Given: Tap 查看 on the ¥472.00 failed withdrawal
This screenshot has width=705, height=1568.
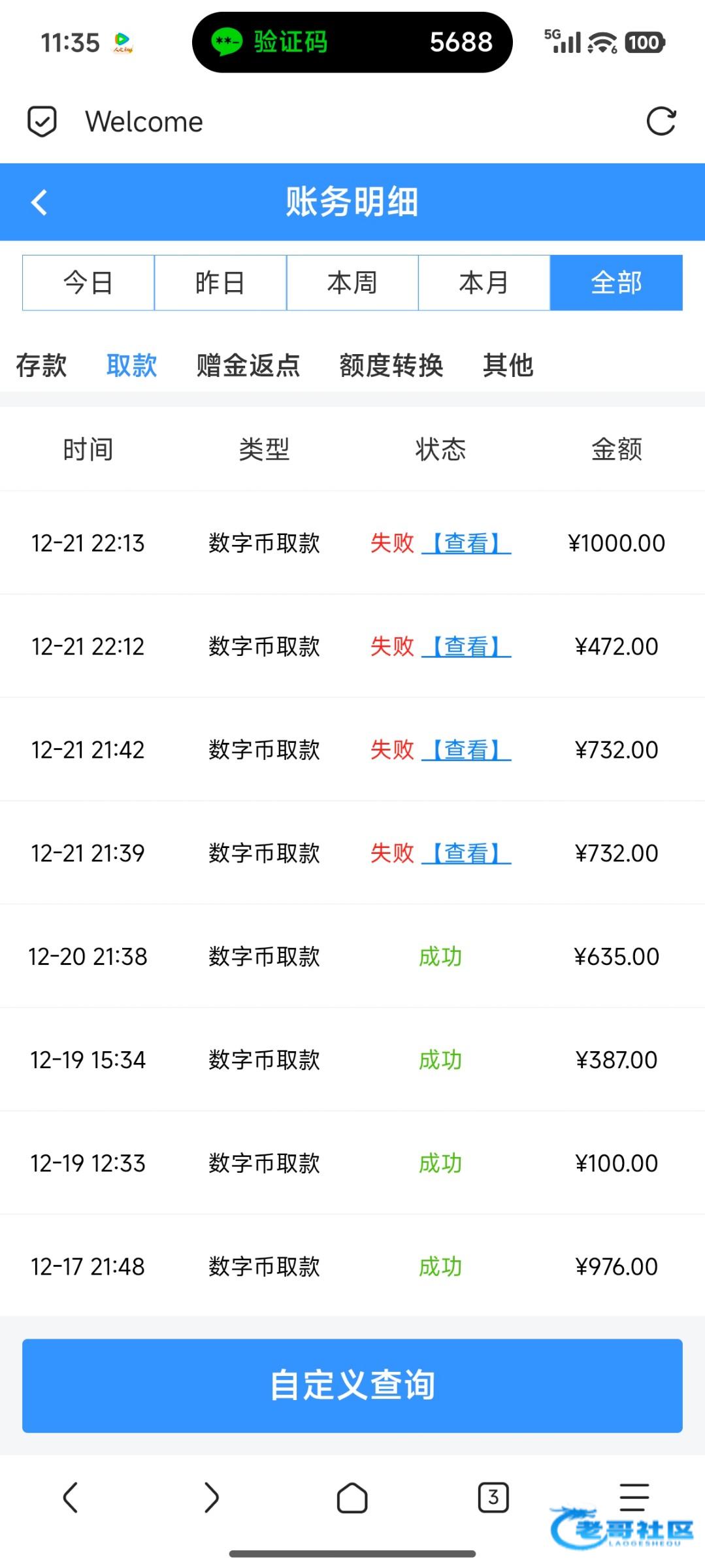Looking at the screenshot, I should click(x=467, y=646).
